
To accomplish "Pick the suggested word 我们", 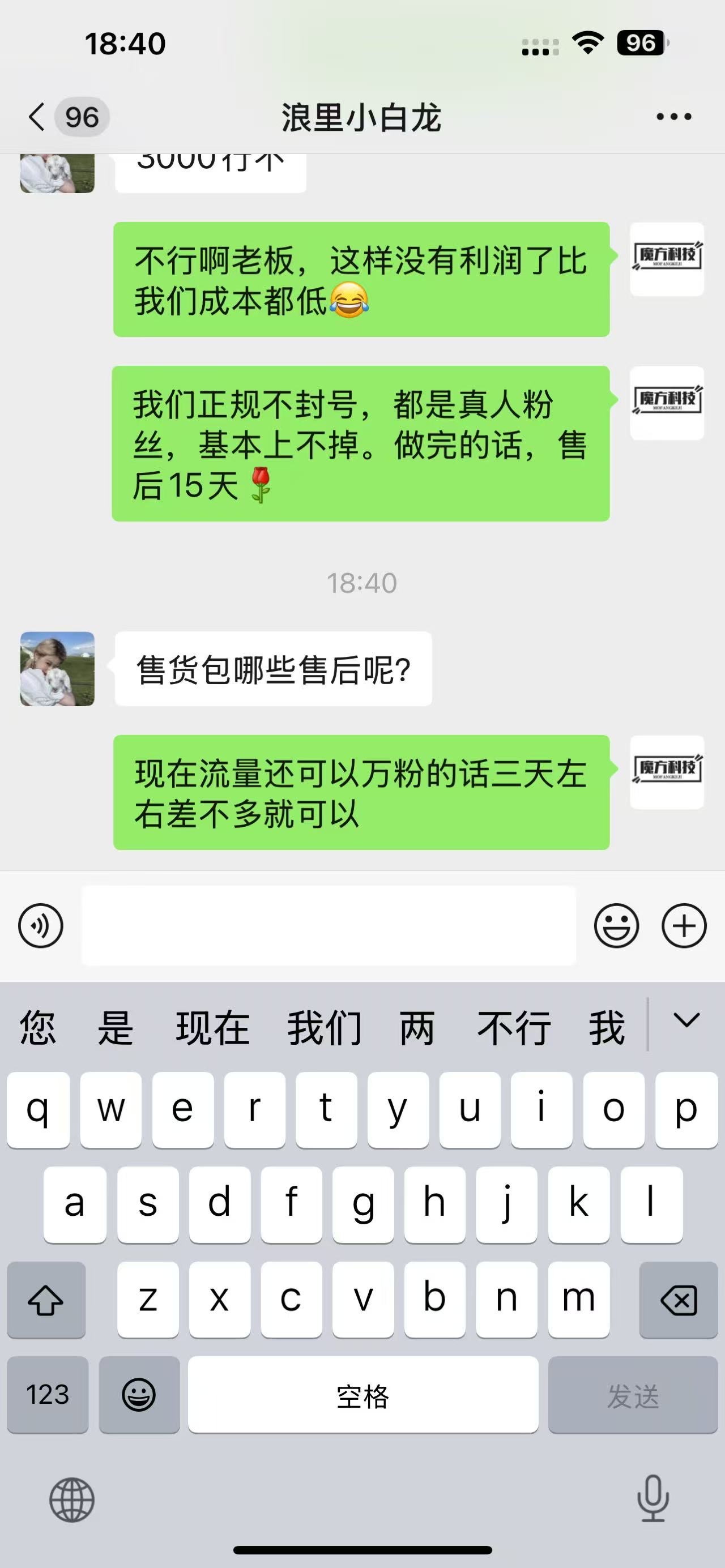I will point(324,1028).
